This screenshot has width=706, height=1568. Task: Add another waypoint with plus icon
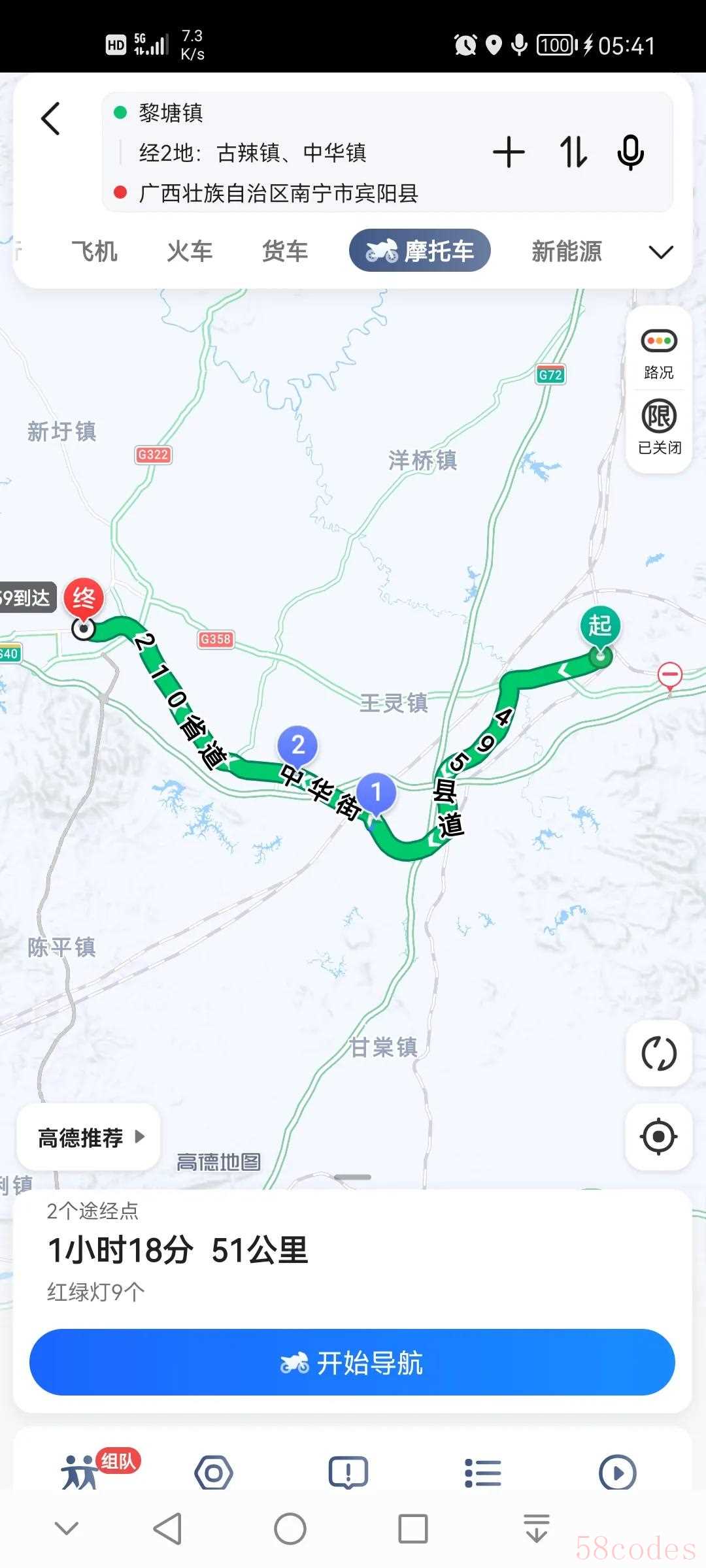click(509, 153)
